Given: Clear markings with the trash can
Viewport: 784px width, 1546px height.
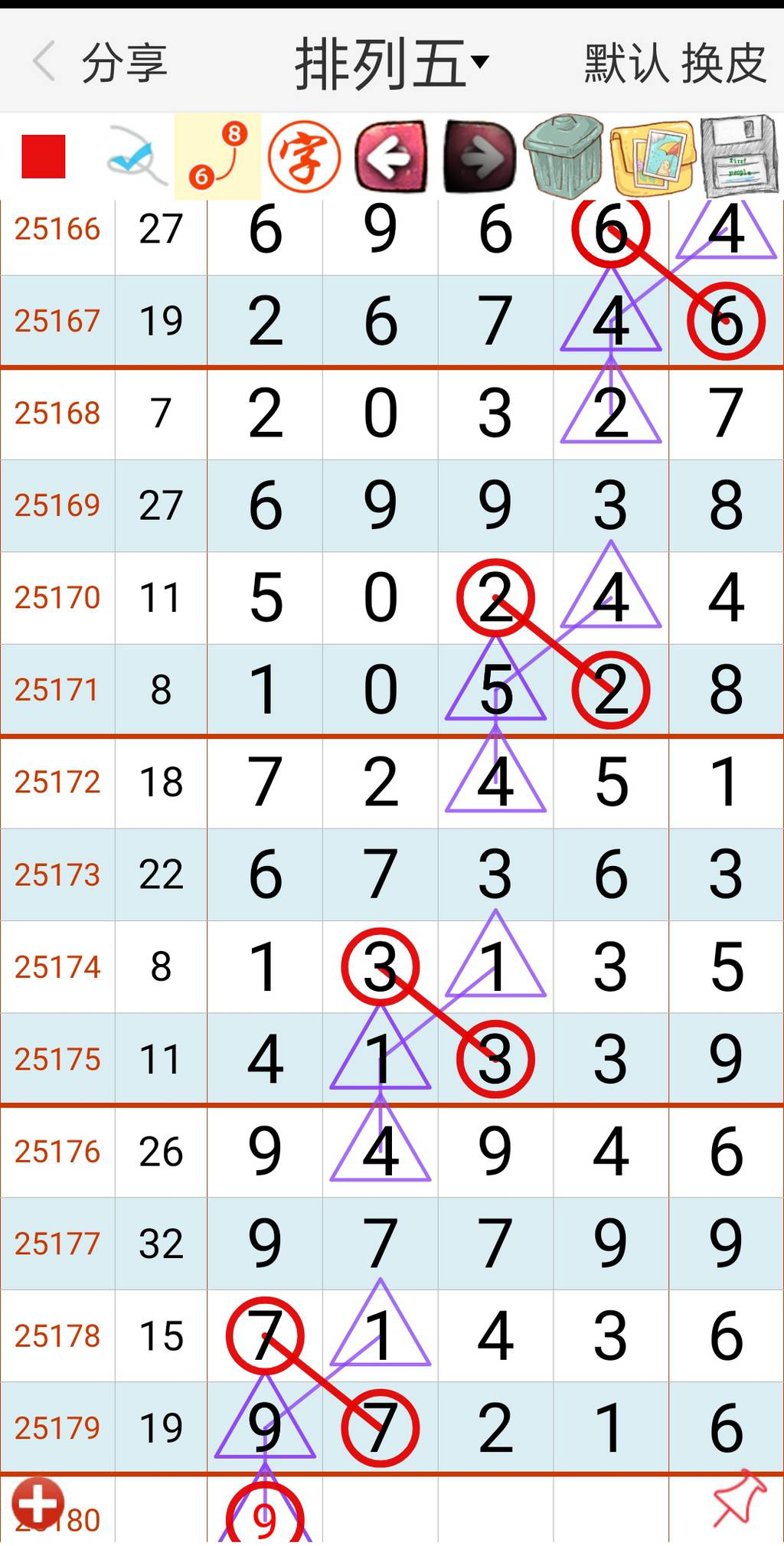Looking at the screenshot, I should [x=564, y=157].
